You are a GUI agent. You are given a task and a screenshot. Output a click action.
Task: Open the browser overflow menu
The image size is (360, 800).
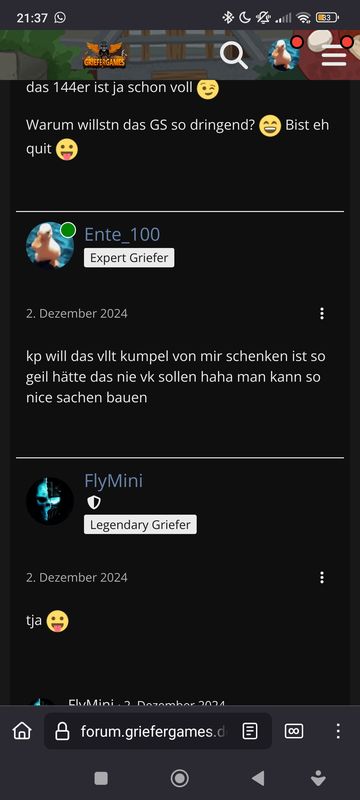coord(338,731)
